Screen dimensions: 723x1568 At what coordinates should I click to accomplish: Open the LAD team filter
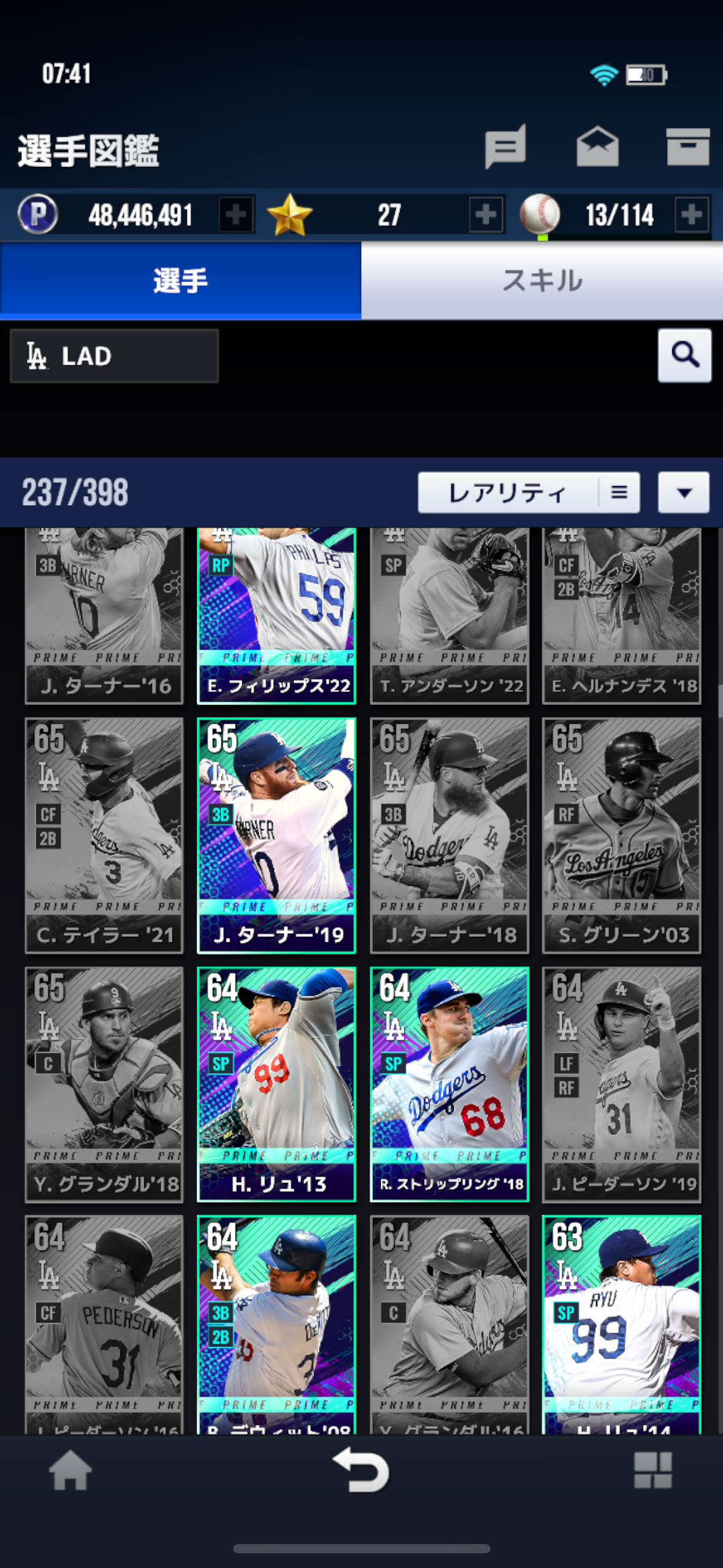[115, 356]
